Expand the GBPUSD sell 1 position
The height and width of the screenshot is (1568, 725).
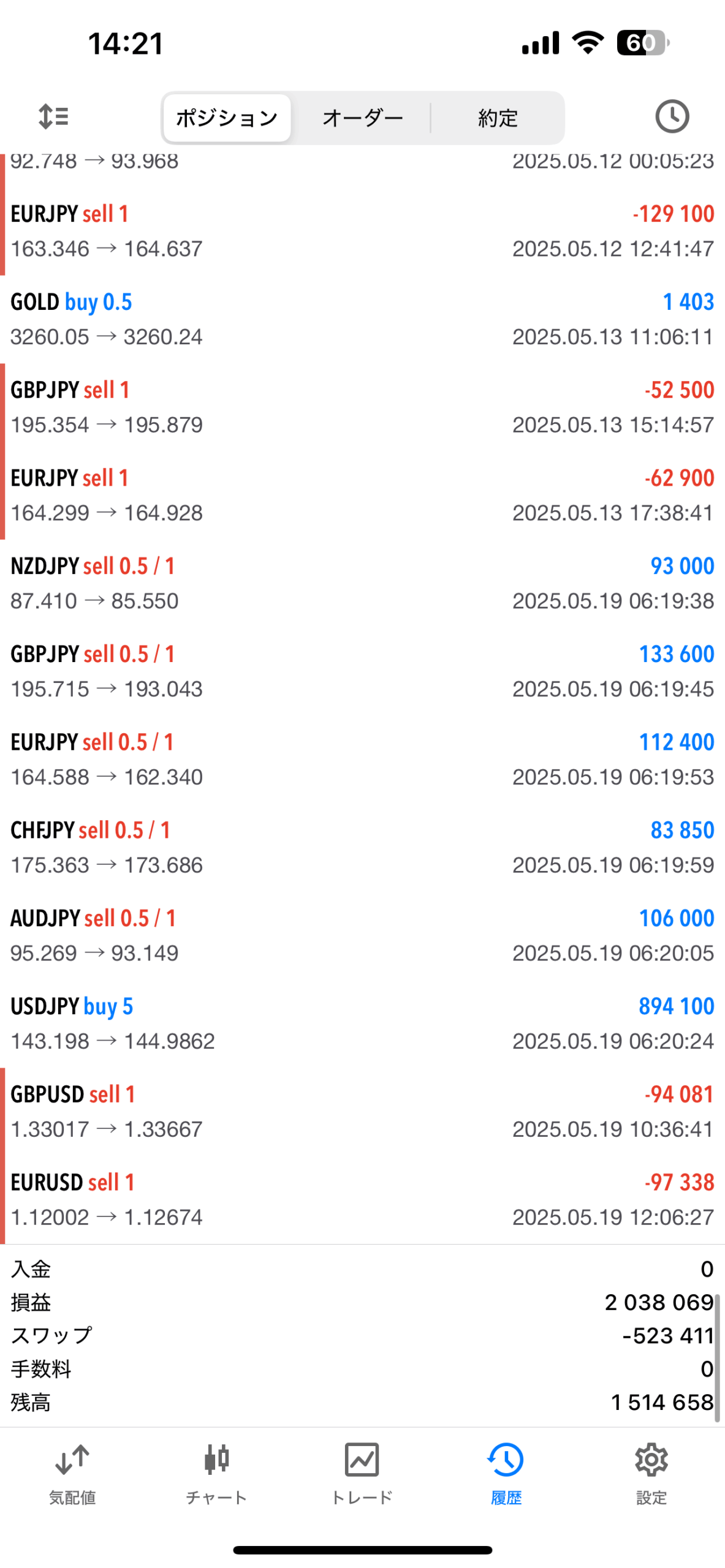tap(362, 1111)
